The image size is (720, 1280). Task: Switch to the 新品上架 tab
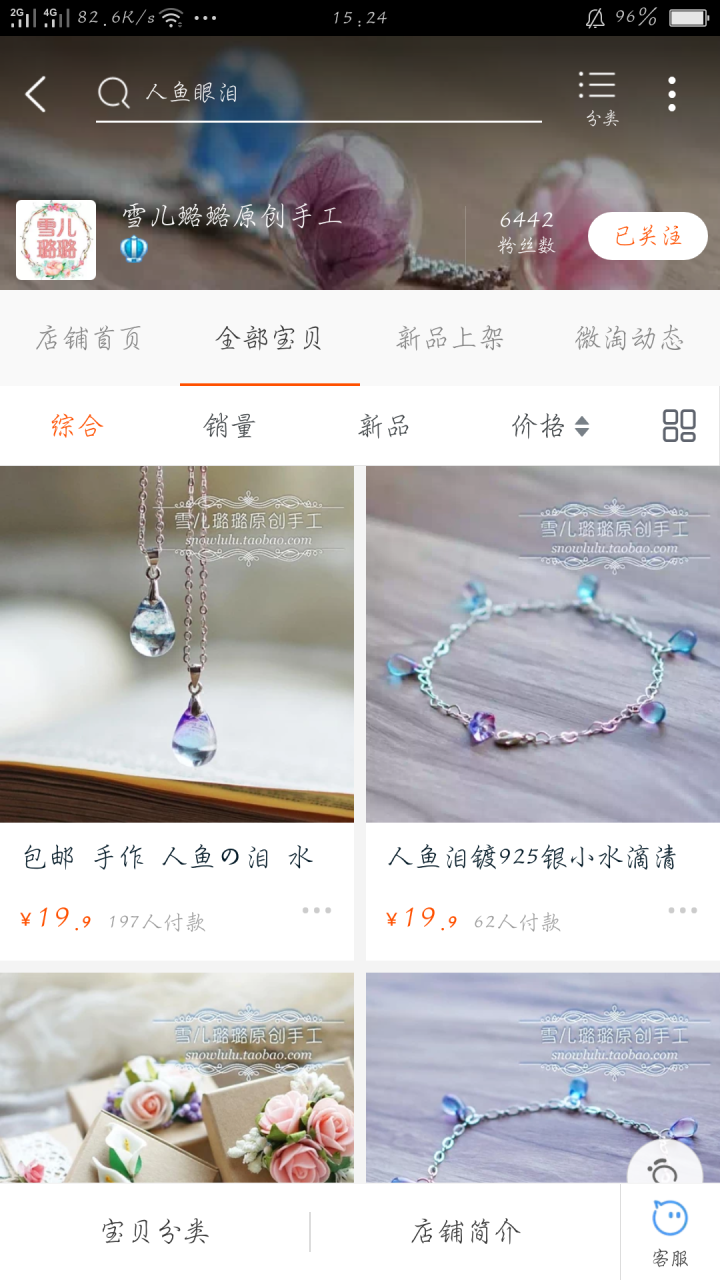click(450, 338)
